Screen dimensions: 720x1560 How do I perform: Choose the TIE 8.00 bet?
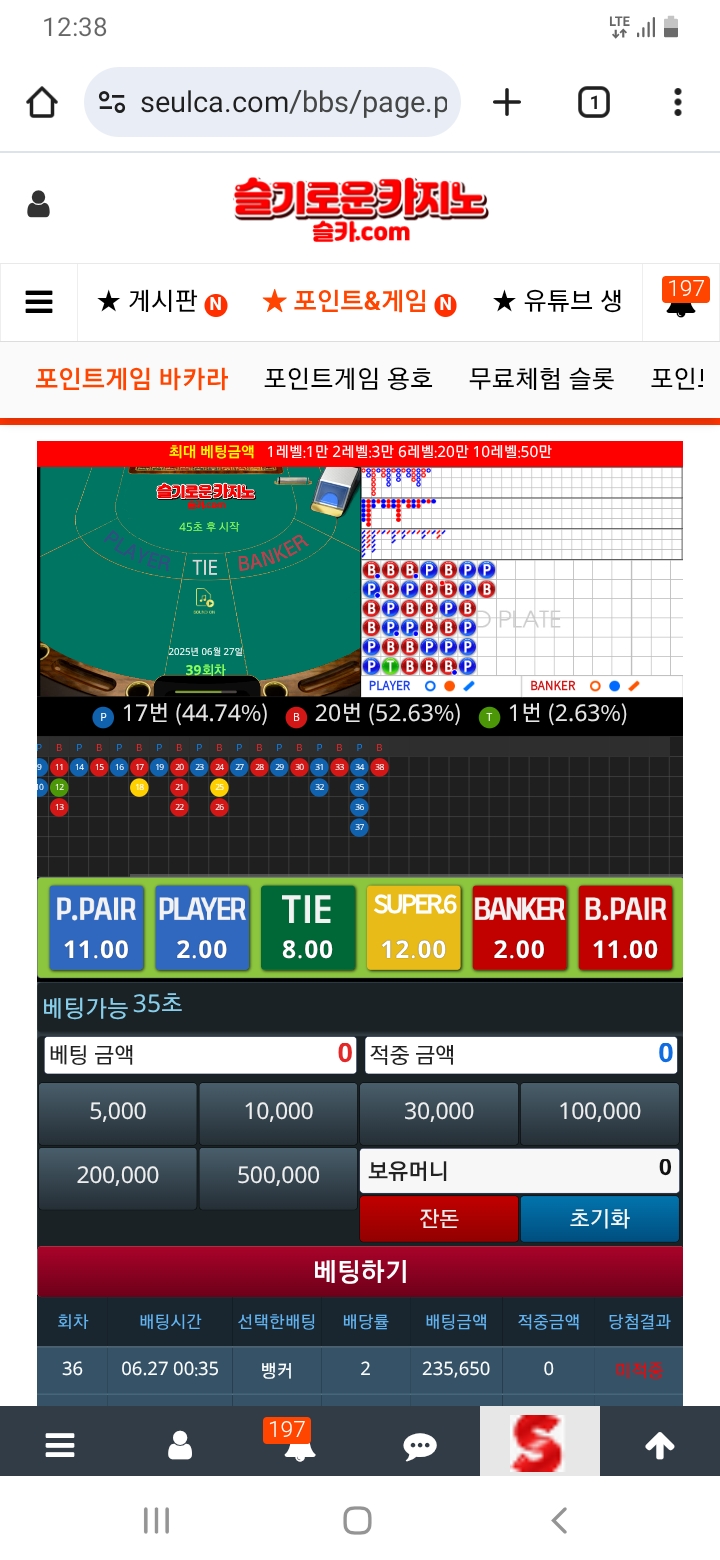[x=307, y=927]
